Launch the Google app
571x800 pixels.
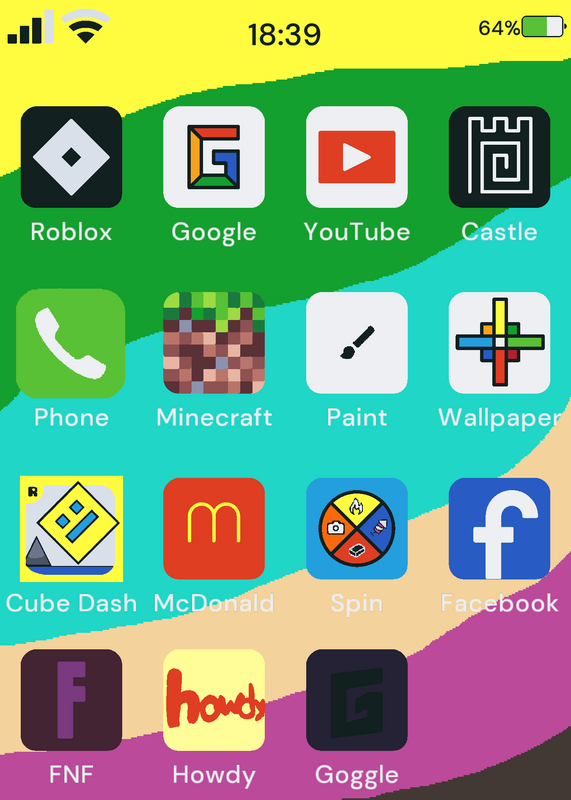(214, 157)
